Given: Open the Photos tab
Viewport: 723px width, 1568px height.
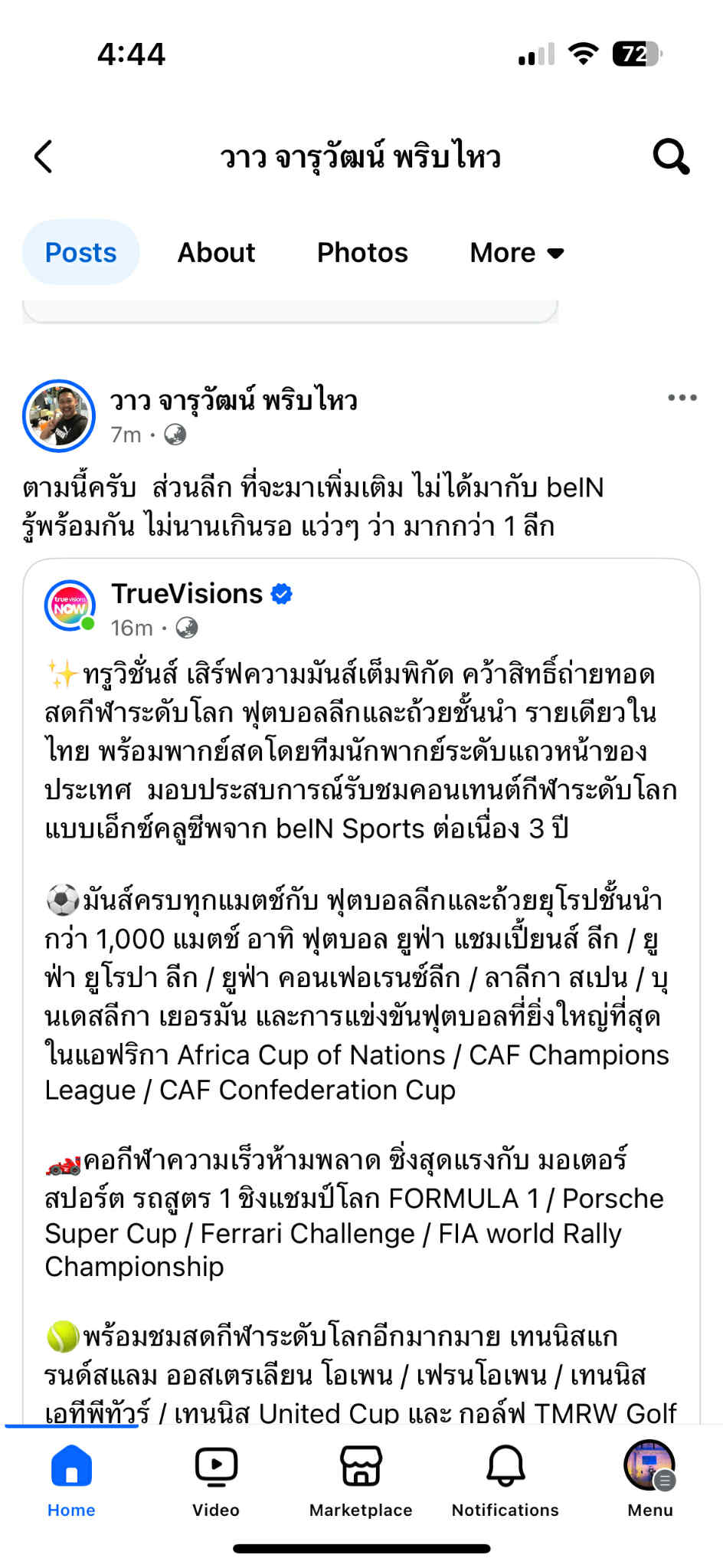Looking at the screenshot, I should coord(362,252).
